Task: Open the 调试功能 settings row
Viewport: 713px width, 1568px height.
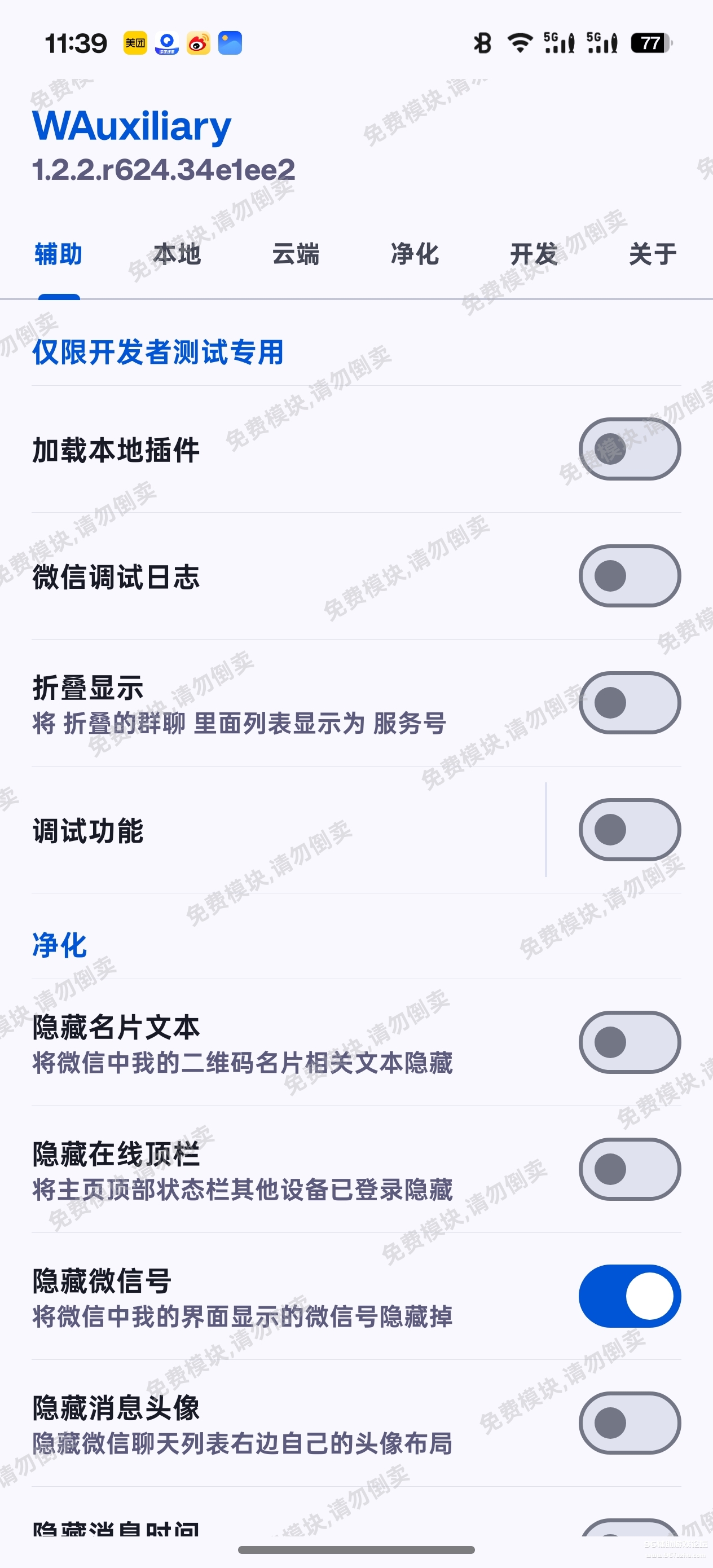Action: (x=274, y=831)
